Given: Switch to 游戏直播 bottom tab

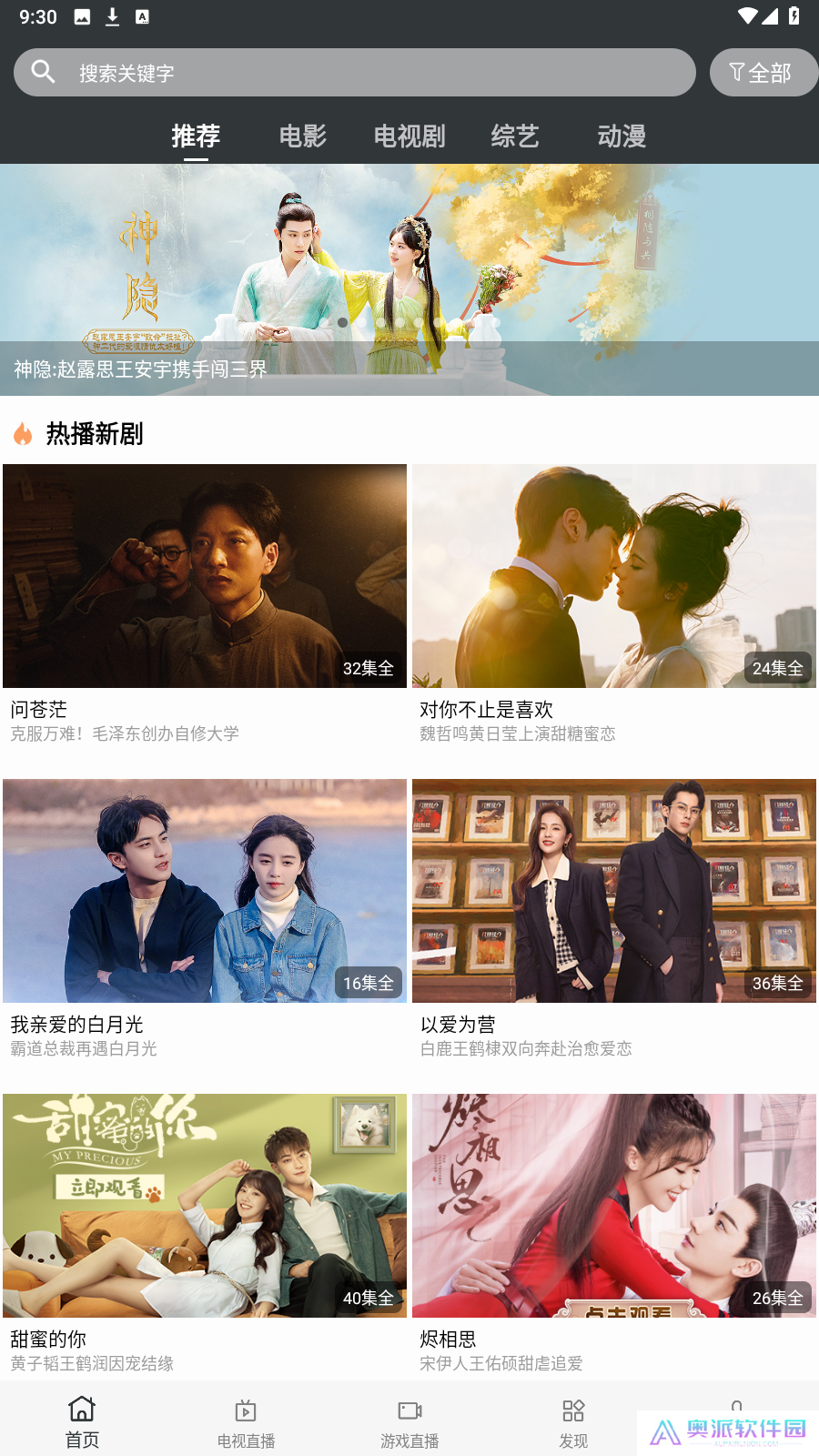Looking at the screenshot, I should pos(409,1422).
